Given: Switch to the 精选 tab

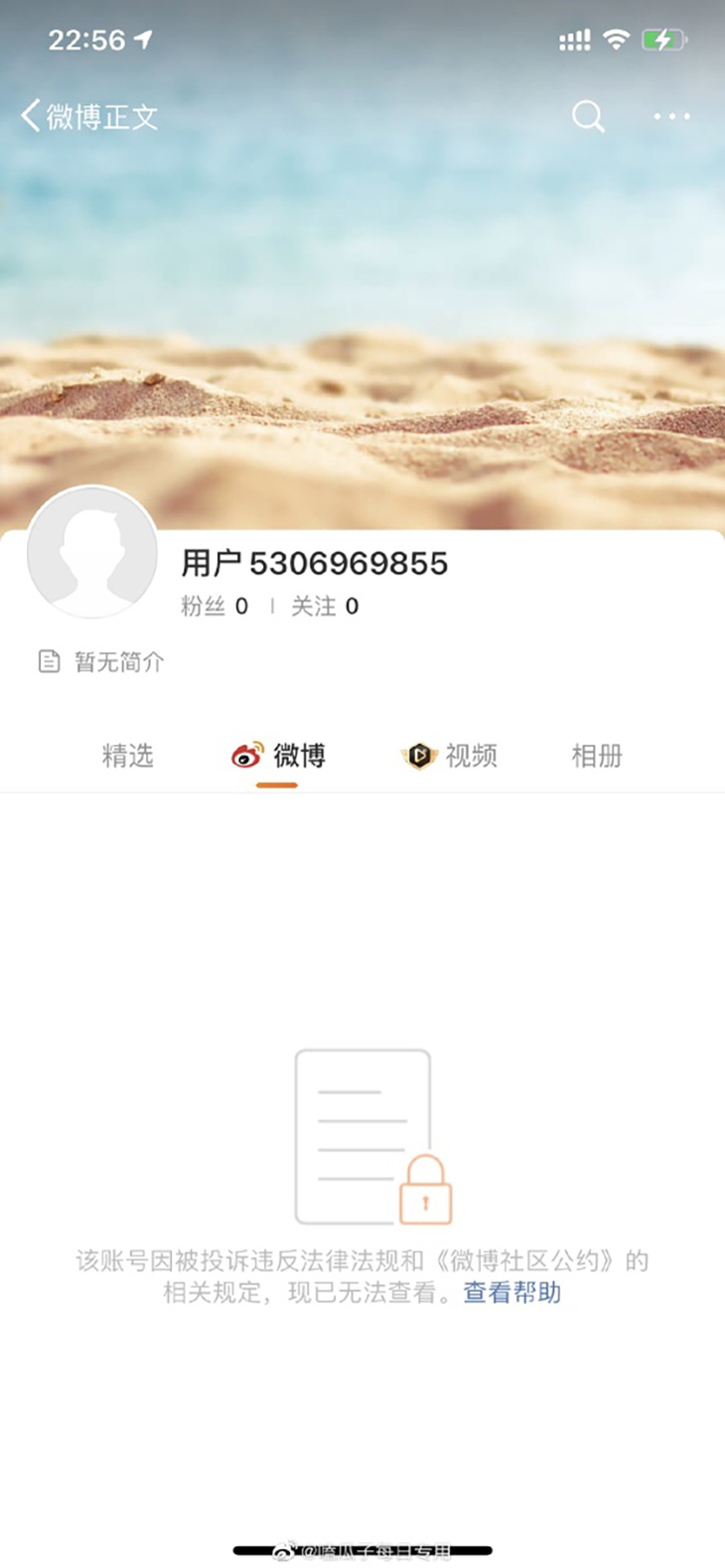Looking at the screenshot, I should tap(127, 756).
